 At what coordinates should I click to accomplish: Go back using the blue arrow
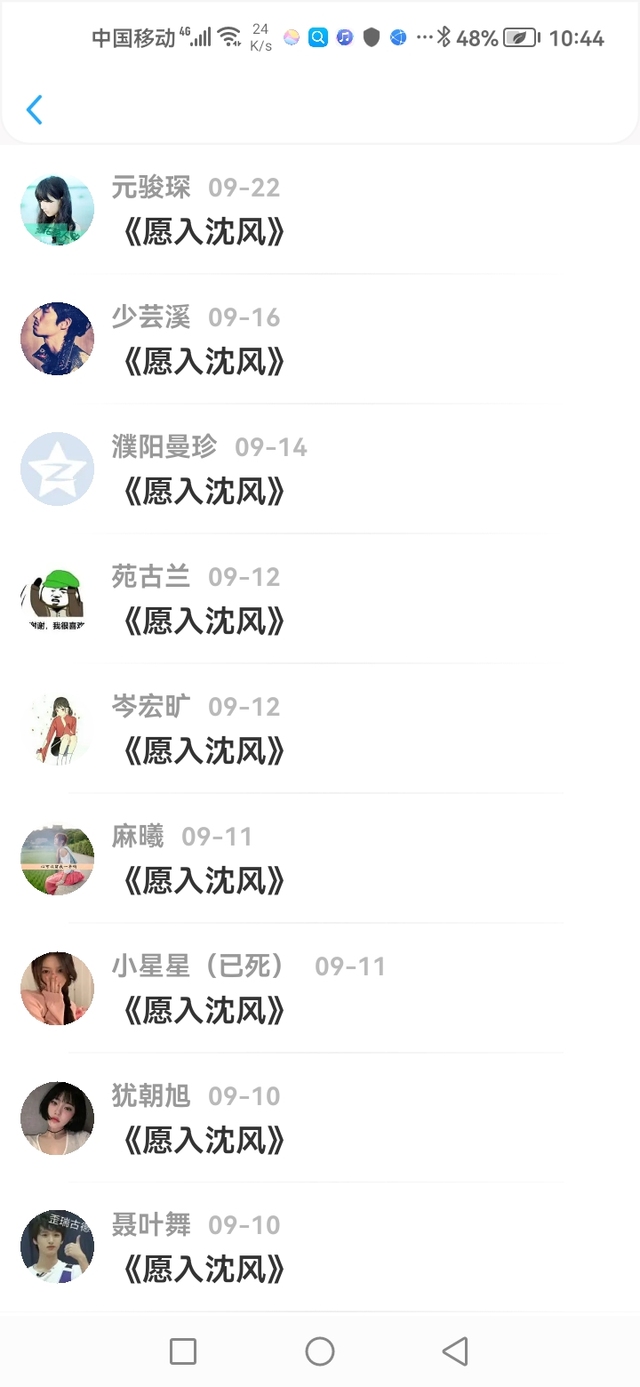[35, 110]
